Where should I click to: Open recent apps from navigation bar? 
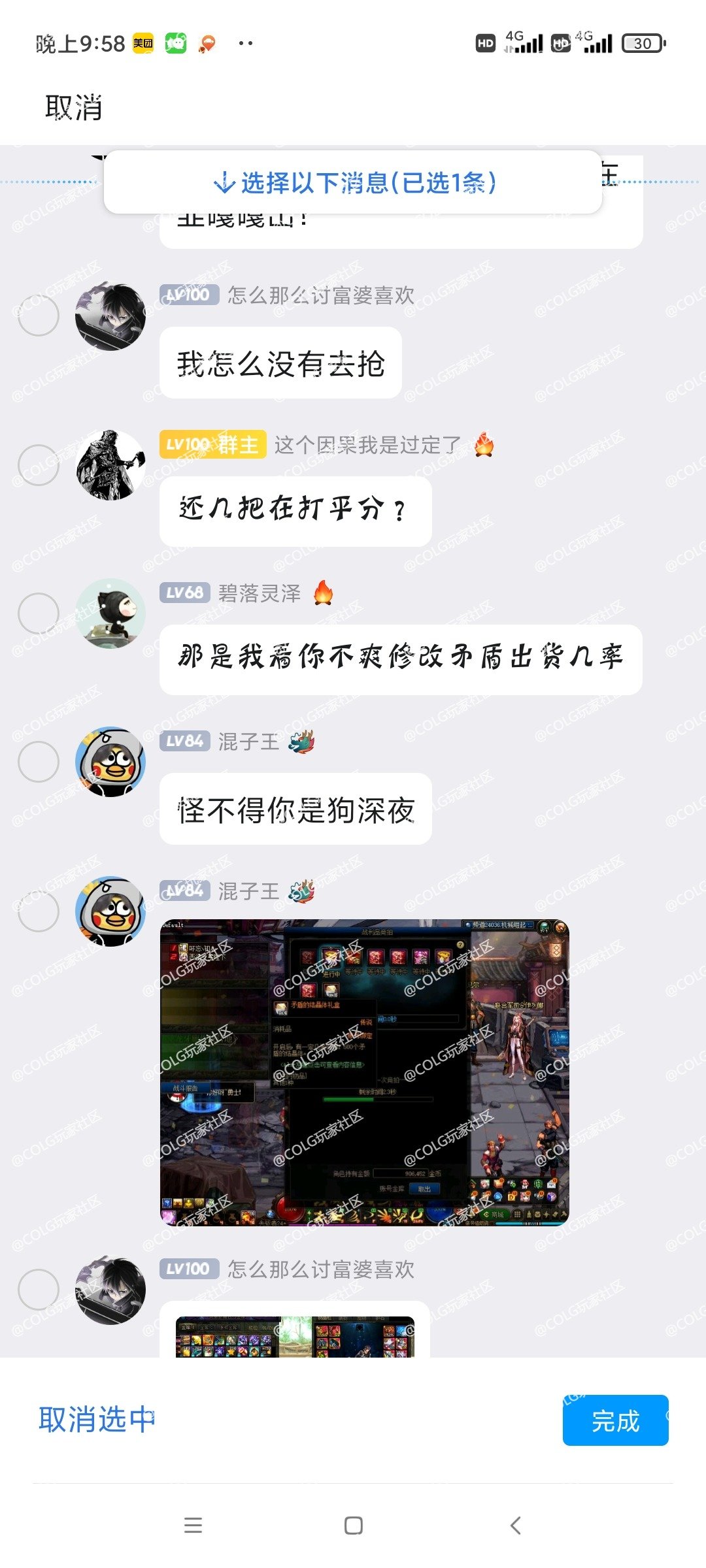pyautogui.click(x=193, y=1526)
